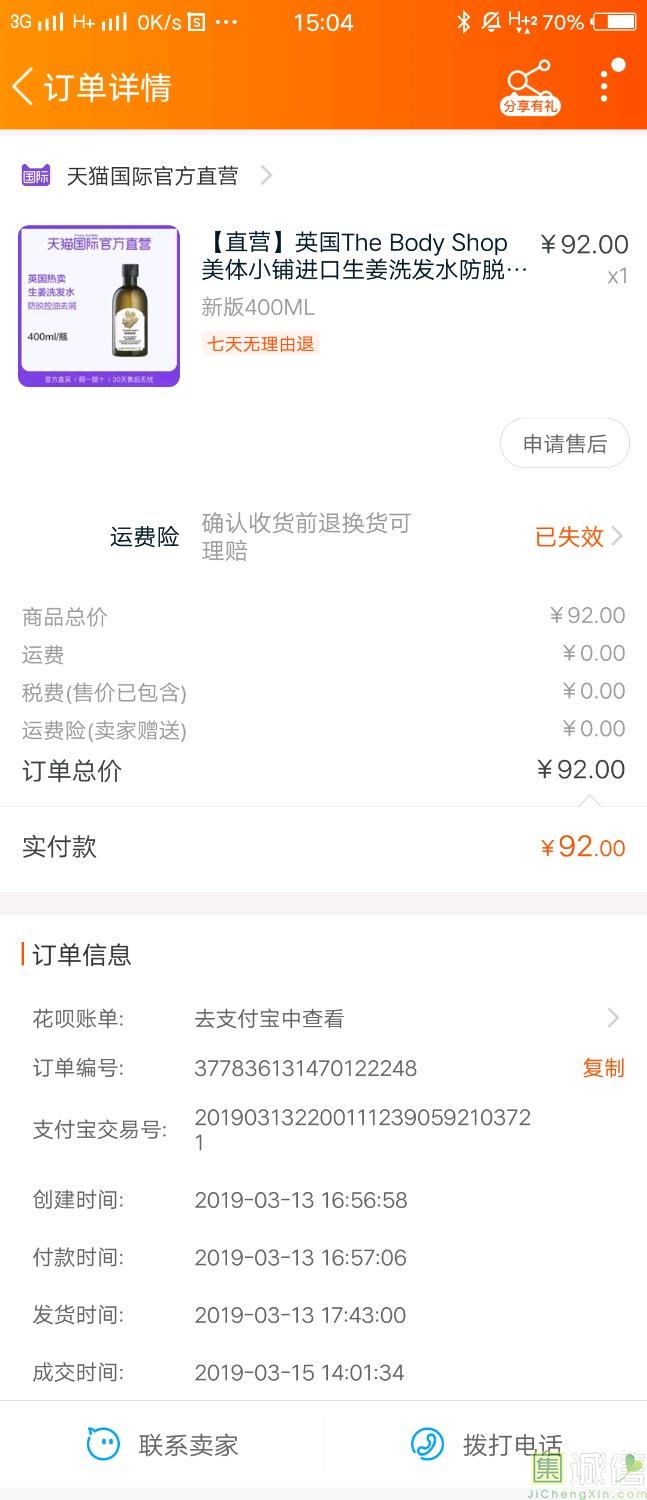Open 运费险 expired status details
This screenshot has width=647, height=1500.
(579, 537)
